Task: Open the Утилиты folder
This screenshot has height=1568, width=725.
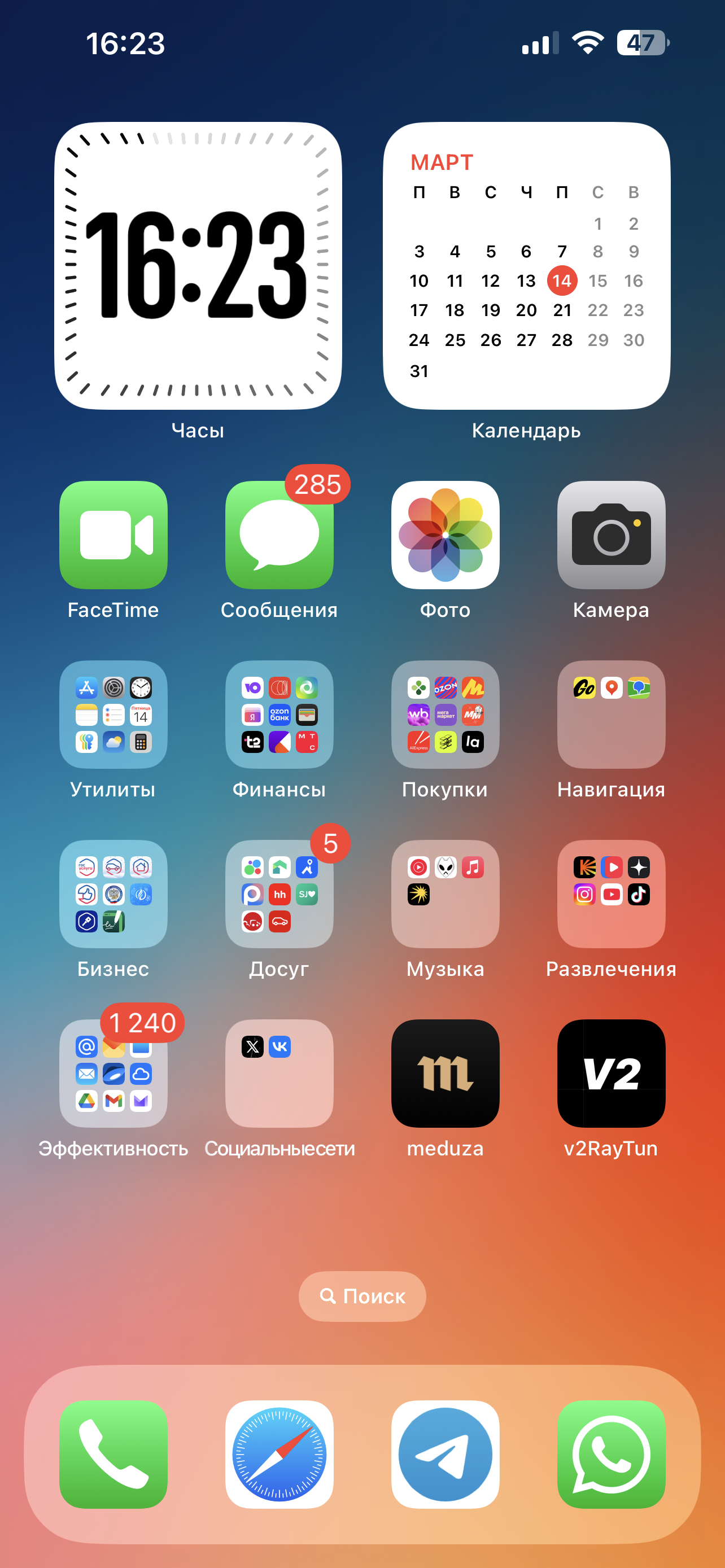Action: 113,715
